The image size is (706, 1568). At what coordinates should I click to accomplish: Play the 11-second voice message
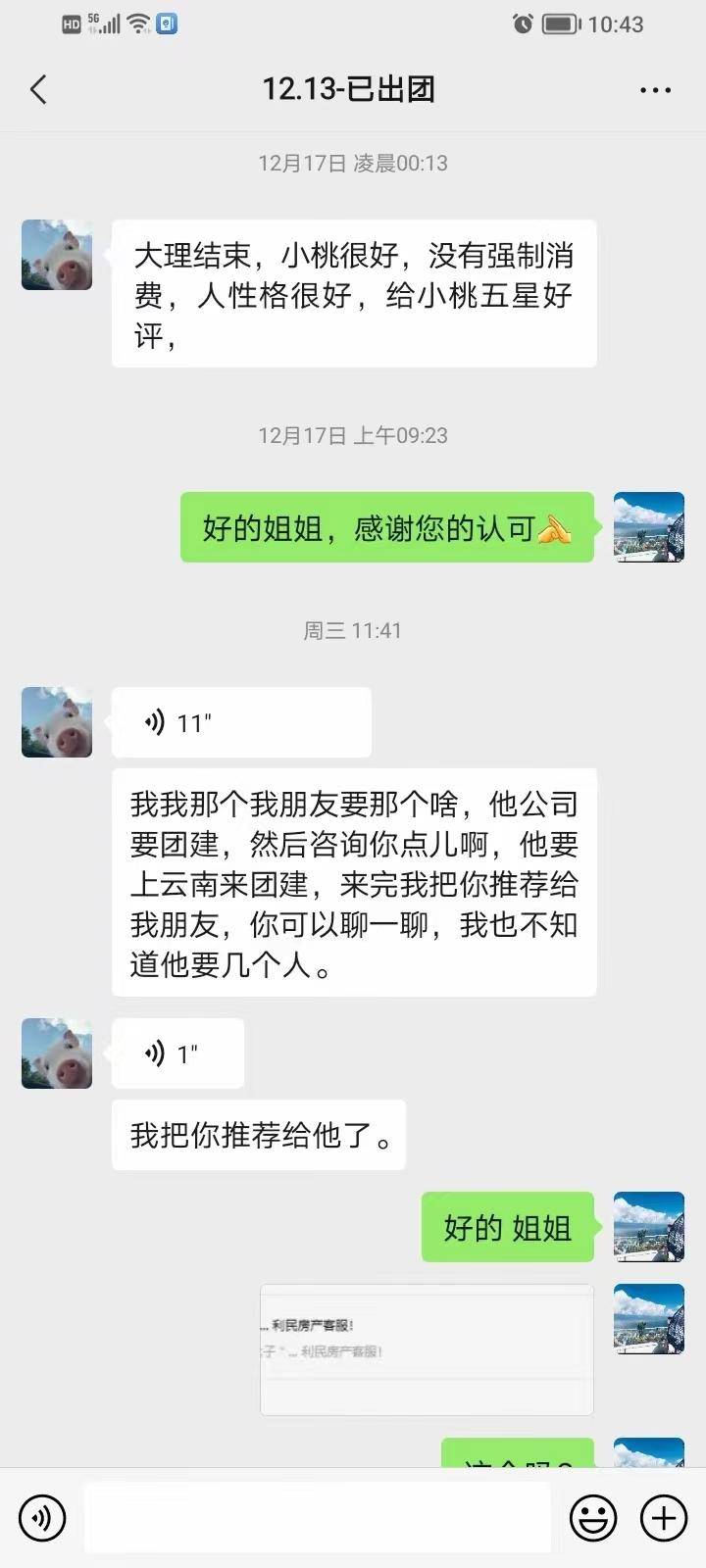coord(240,722)
